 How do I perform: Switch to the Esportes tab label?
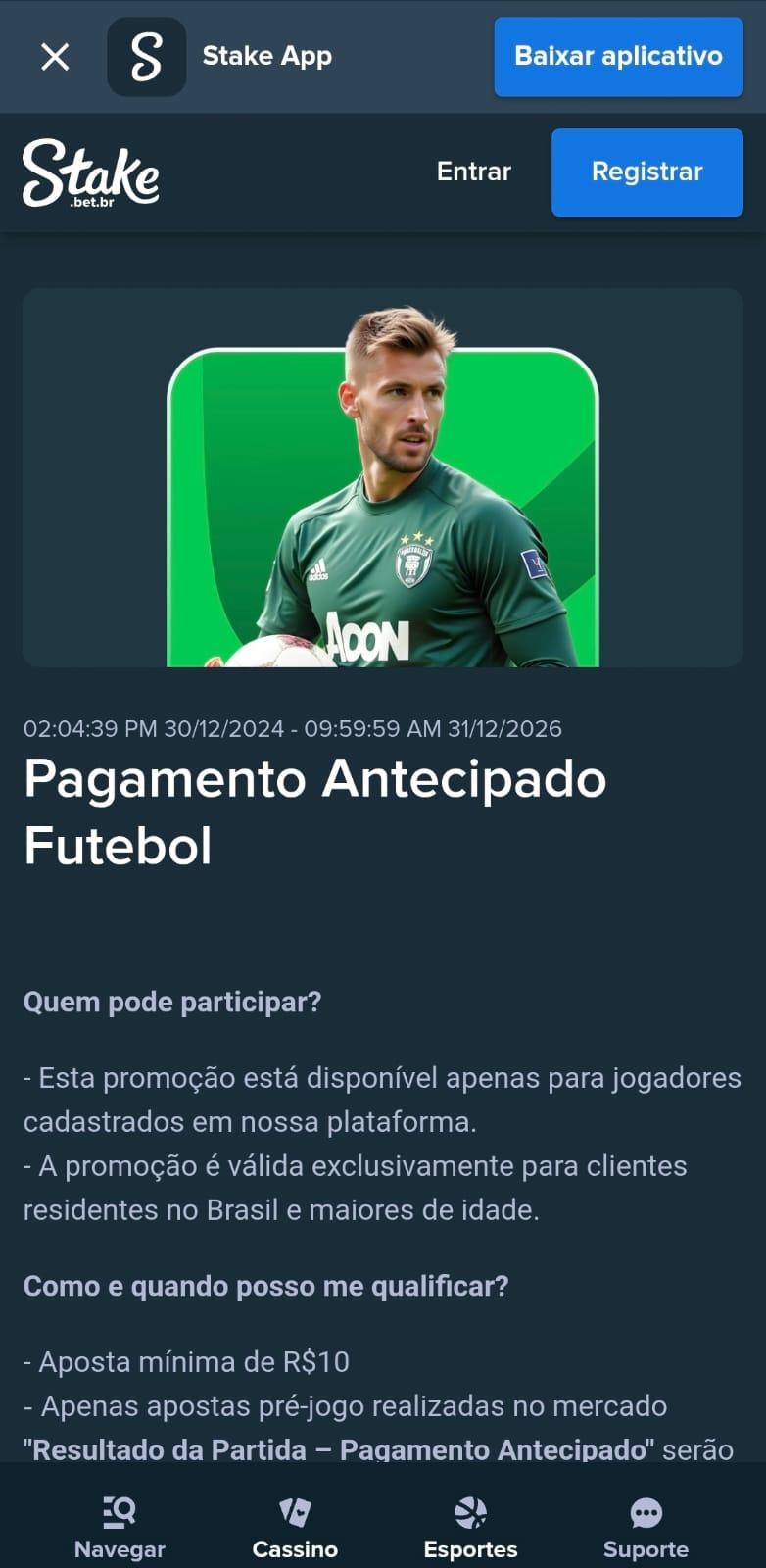(470, 1548)
